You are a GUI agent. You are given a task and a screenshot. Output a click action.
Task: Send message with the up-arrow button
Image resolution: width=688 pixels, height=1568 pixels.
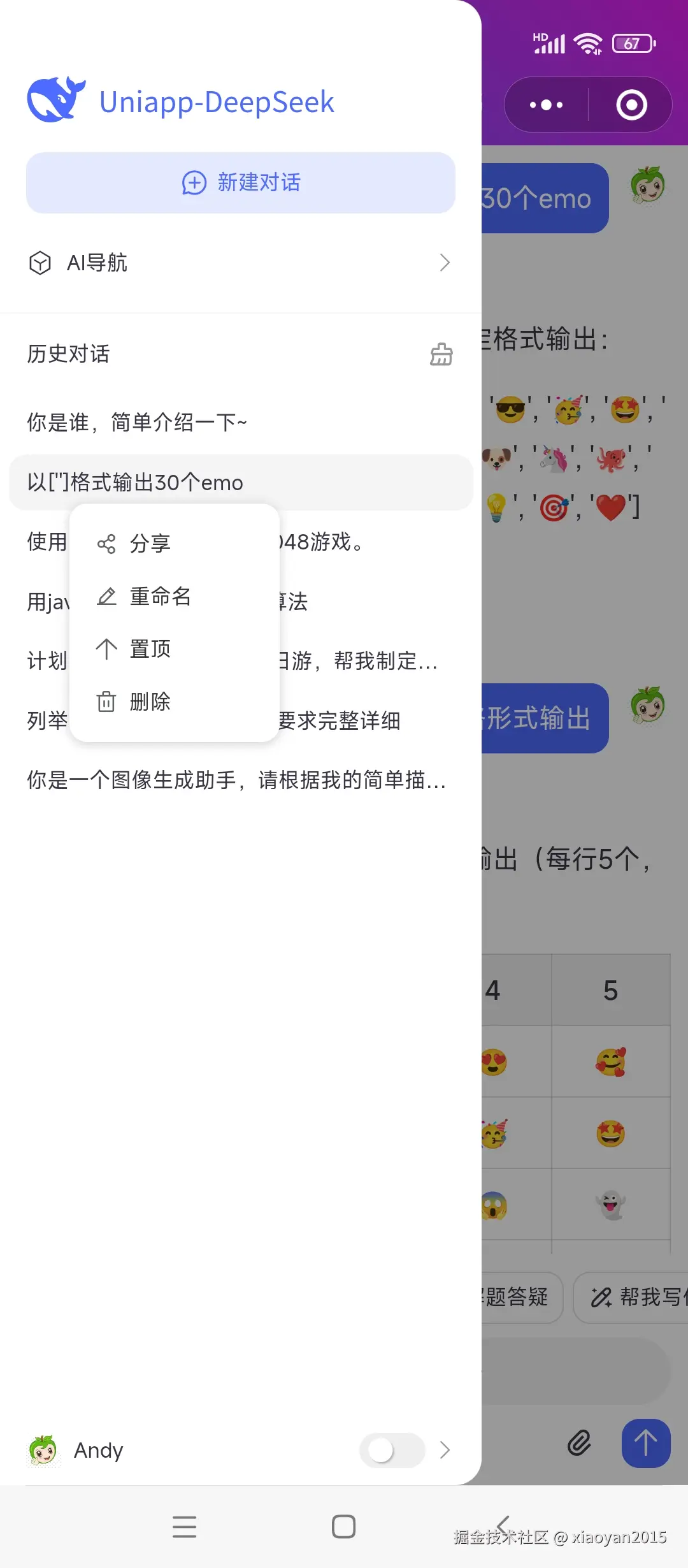[x=645, y=1443]
